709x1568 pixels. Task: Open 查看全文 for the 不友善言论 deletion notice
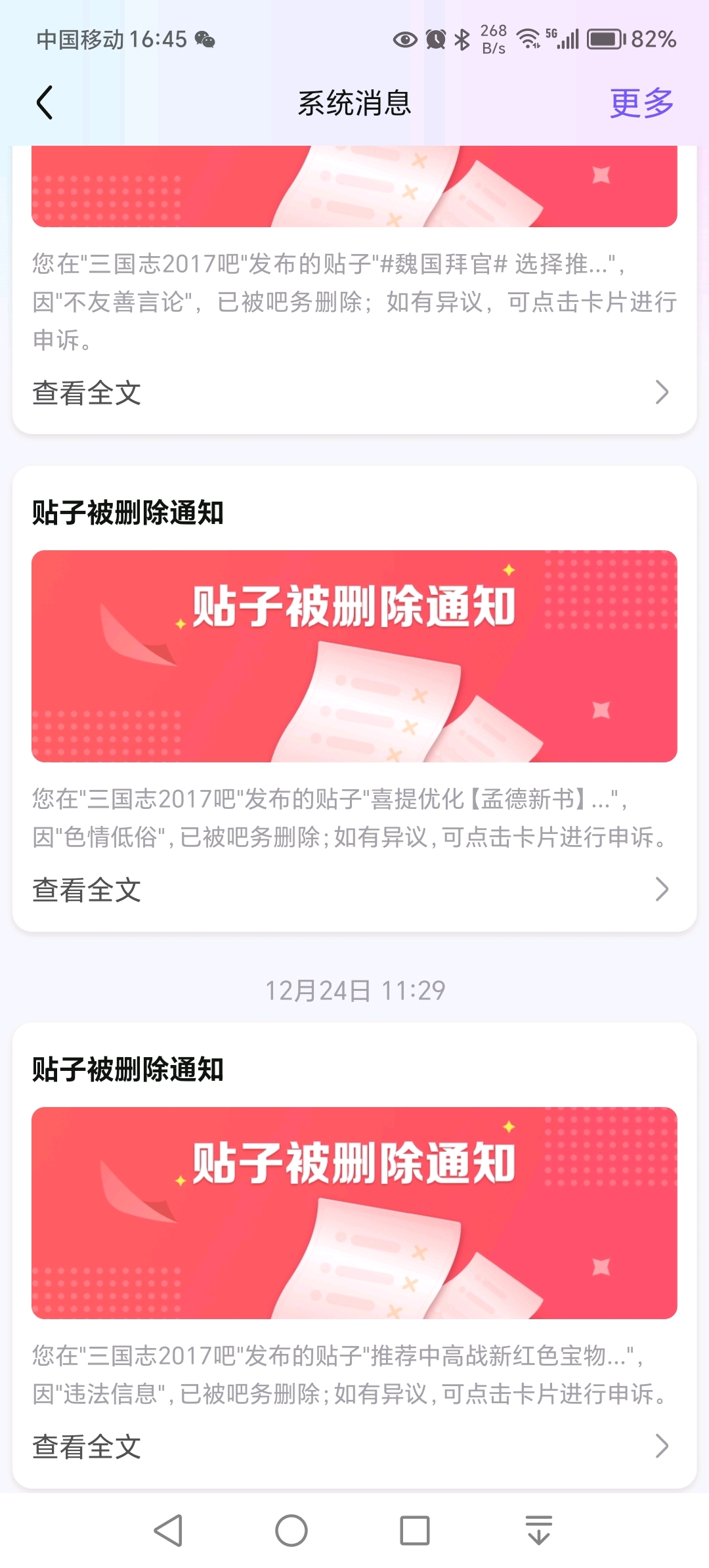[353, 393]
